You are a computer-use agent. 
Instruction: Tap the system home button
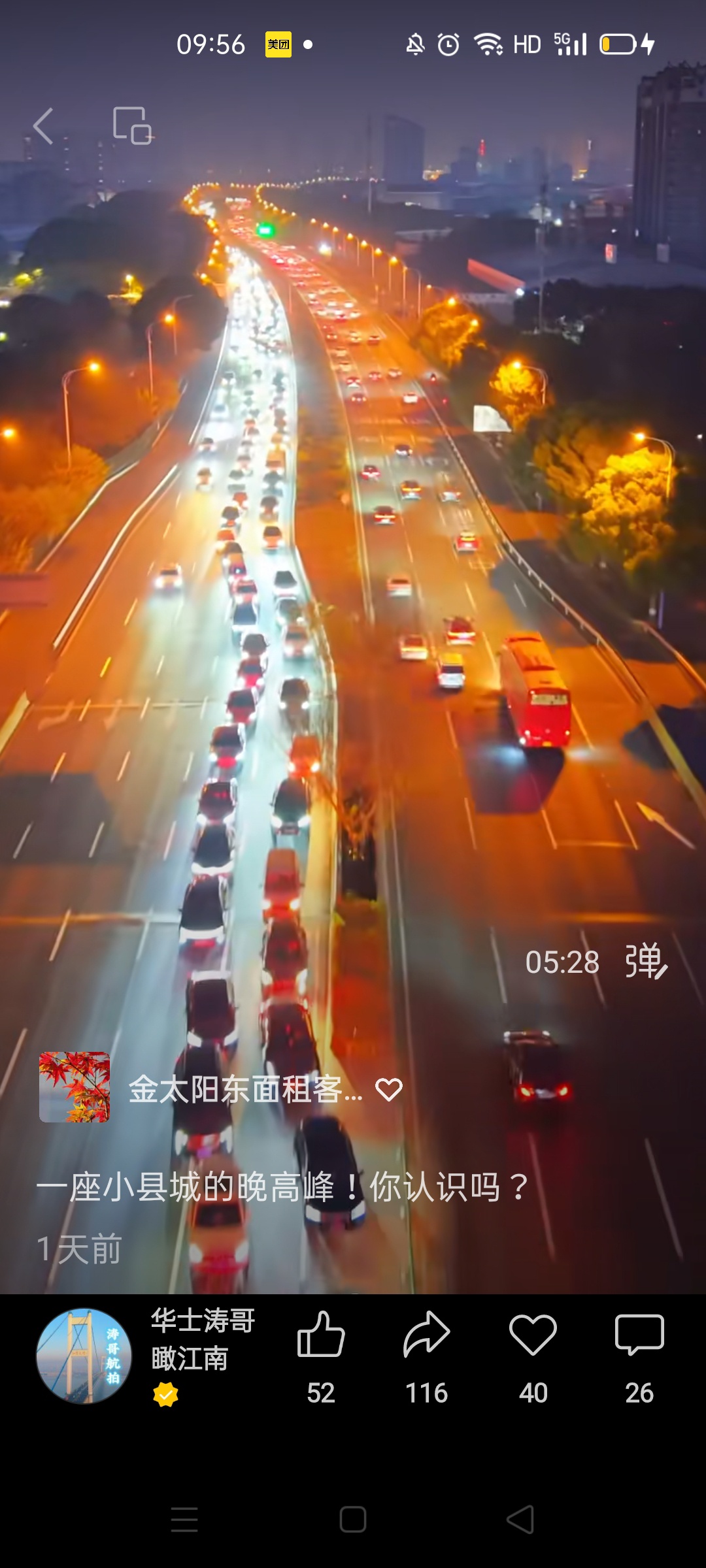tap(353, 1520)
